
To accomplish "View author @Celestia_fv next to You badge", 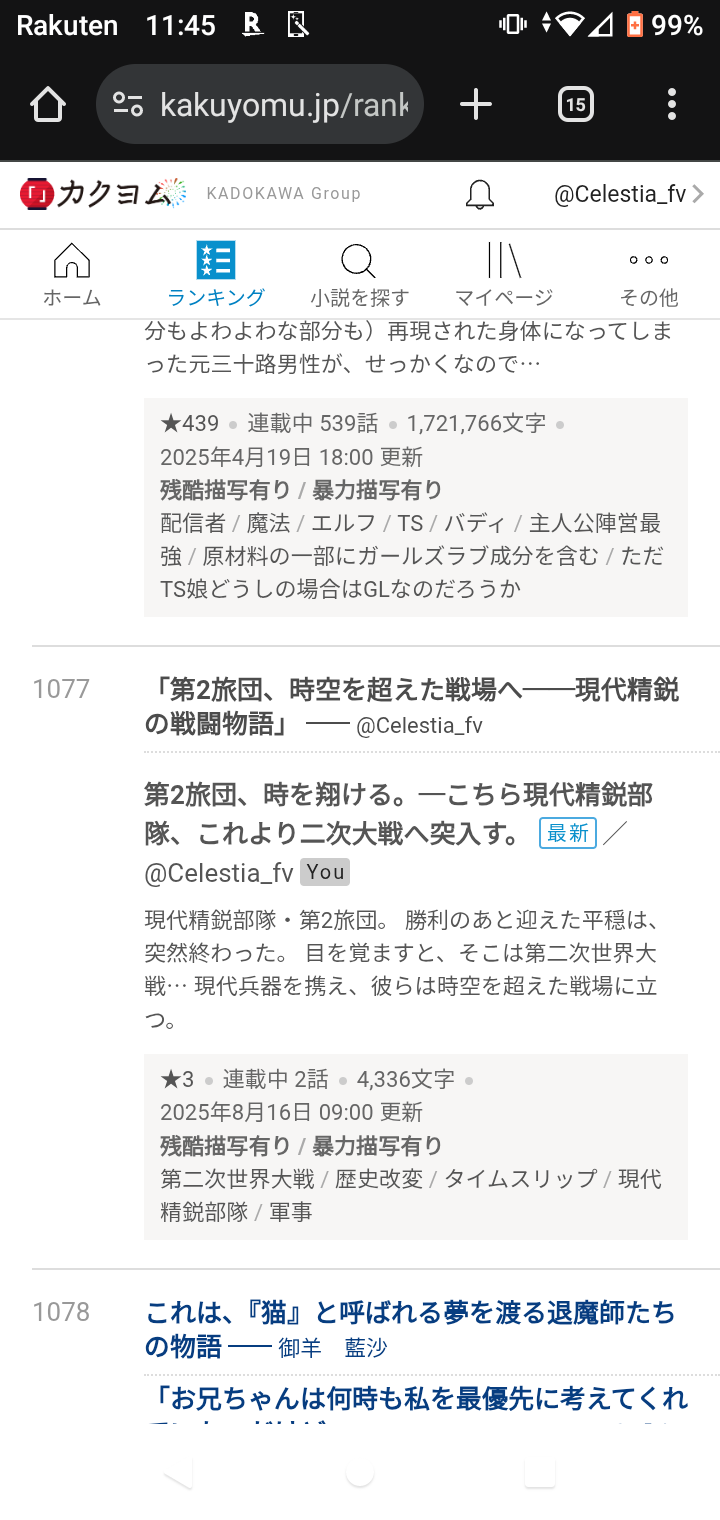I will click(x=219, y=873).
